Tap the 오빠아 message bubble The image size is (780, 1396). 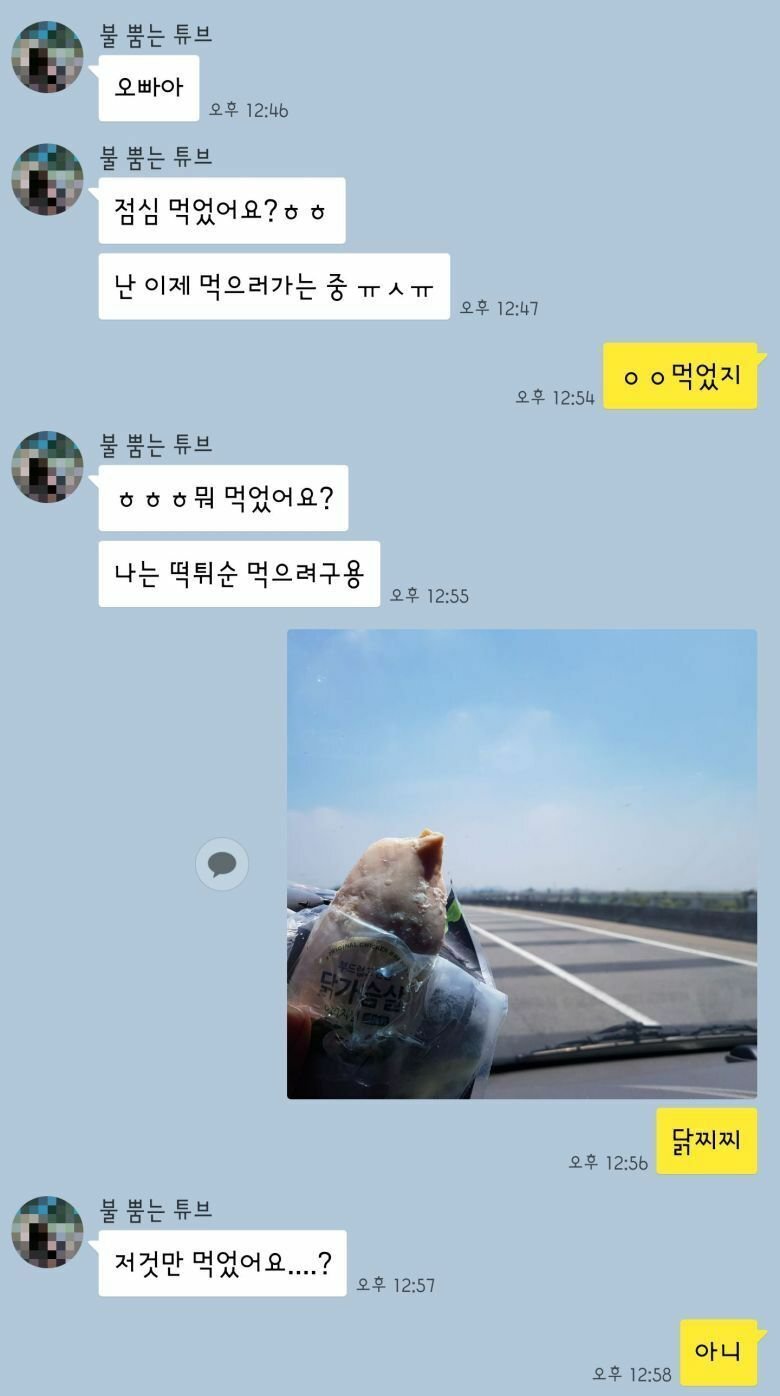[x=148, y=88]
